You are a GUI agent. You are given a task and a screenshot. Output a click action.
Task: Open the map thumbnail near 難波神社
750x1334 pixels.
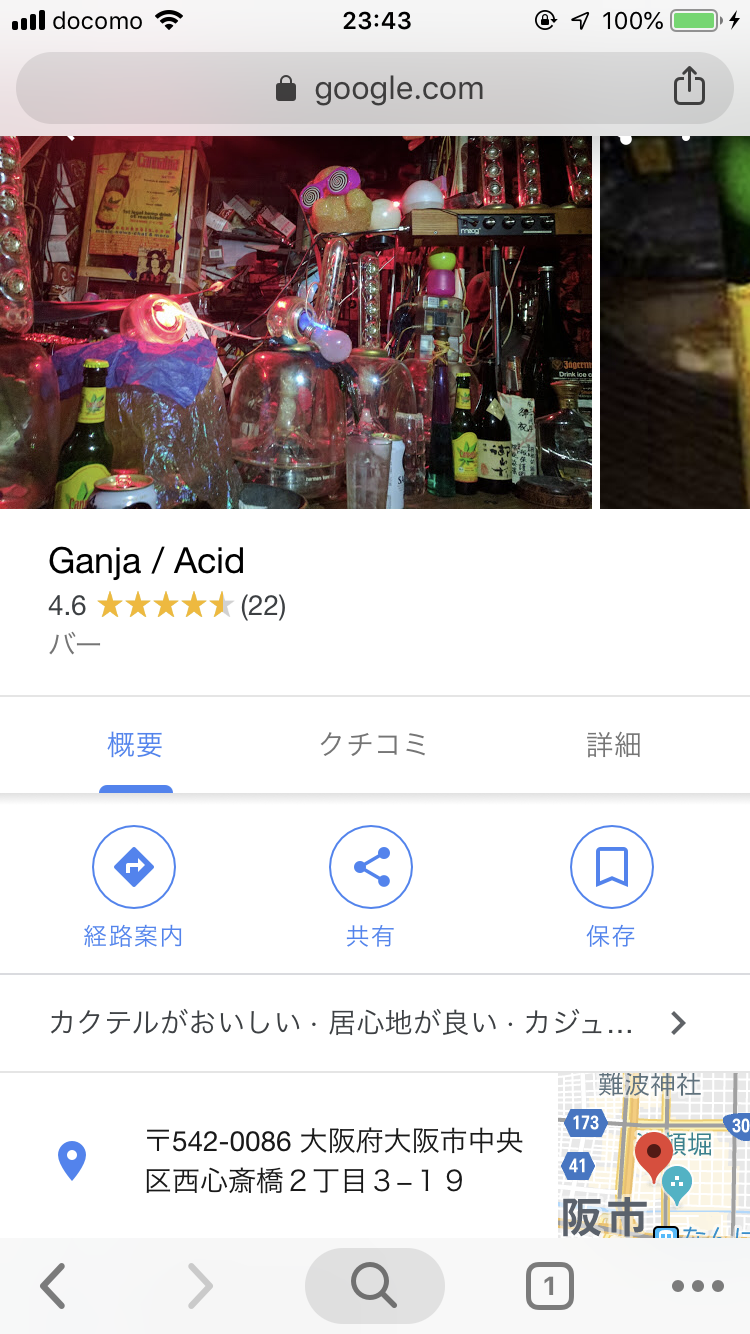click(x=654, y=1155)
